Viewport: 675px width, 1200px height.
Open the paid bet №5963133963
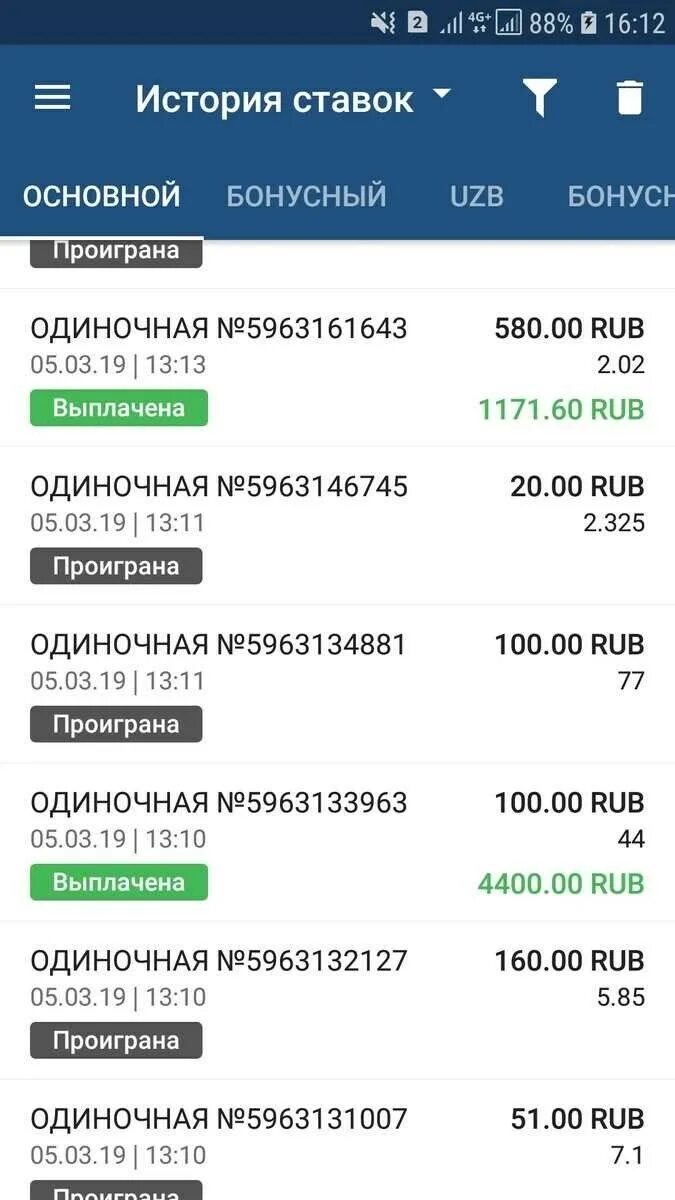coord(337,842)
